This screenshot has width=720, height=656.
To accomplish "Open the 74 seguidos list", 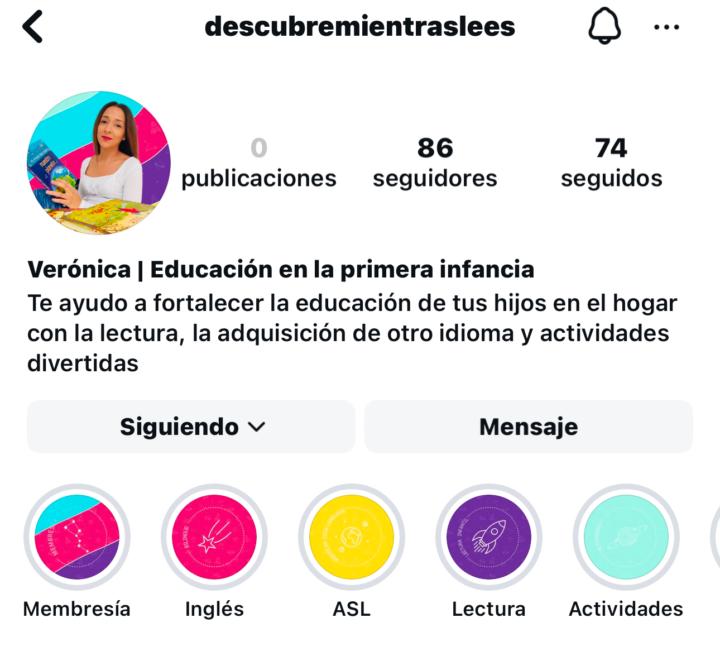I will 611,163.
